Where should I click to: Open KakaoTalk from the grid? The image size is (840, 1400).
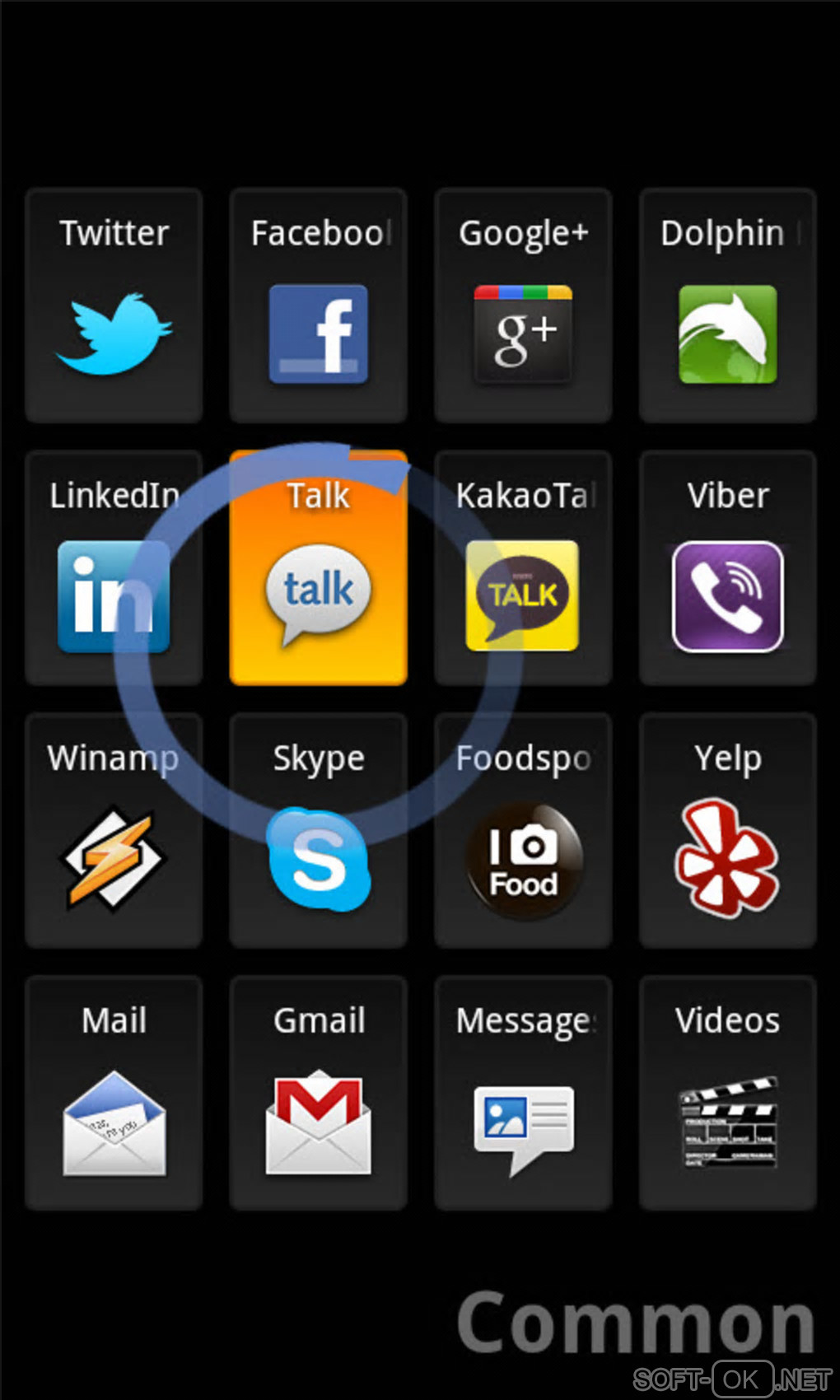[523, 568]
